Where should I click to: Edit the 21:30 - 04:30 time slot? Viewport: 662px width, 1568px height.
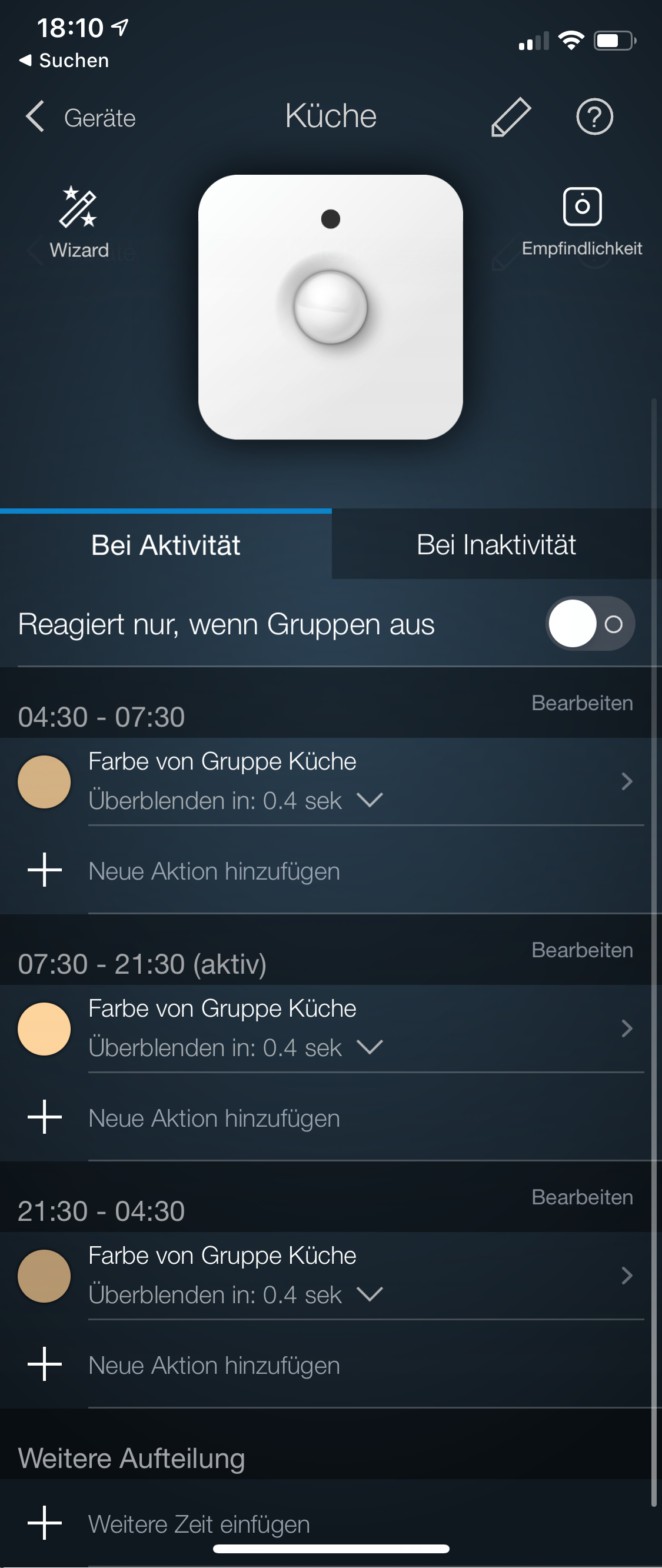coord(581,1197)
